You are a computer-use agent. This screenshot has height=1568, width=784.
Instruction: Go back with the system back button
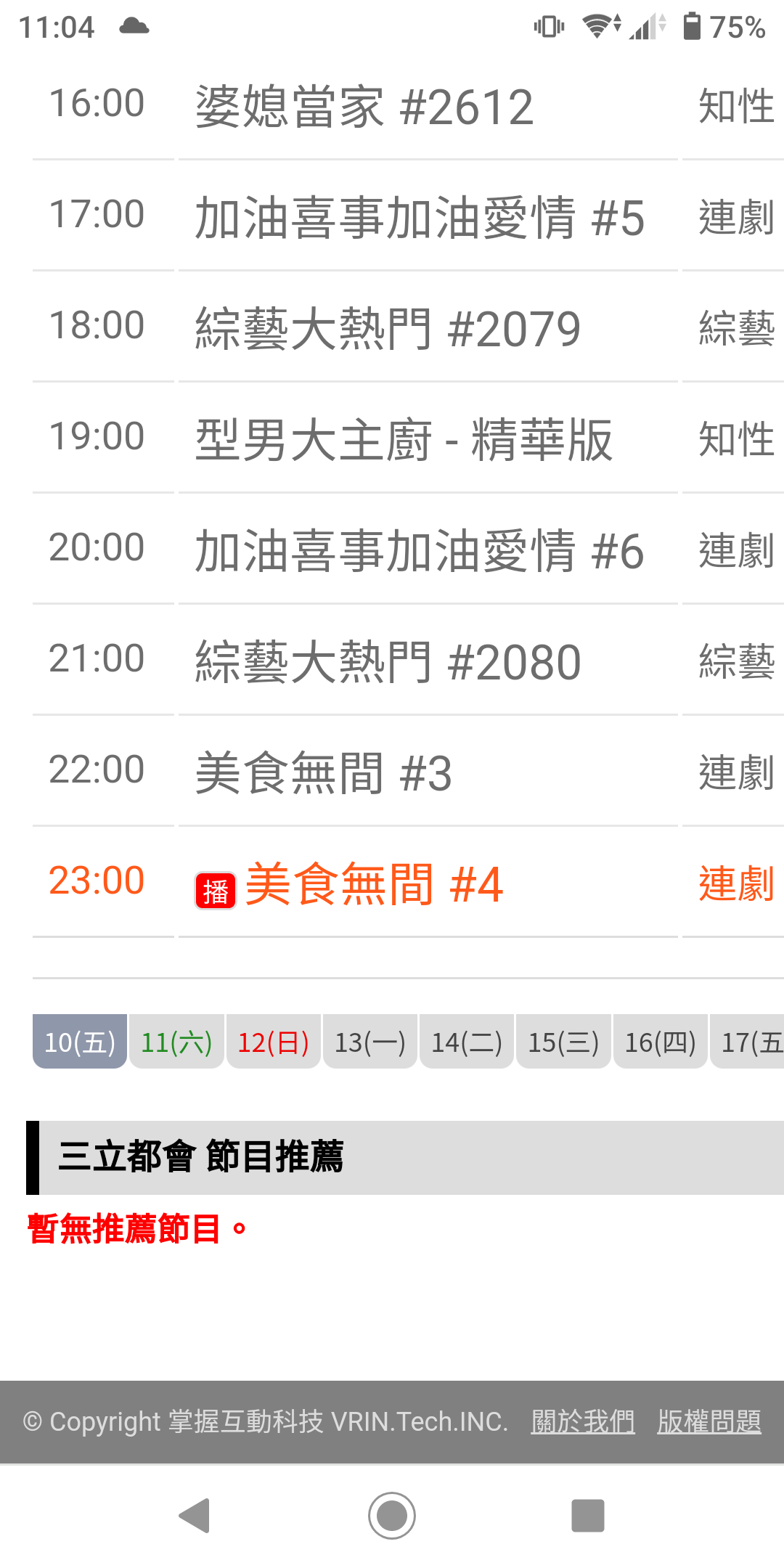pos(195,1516)
